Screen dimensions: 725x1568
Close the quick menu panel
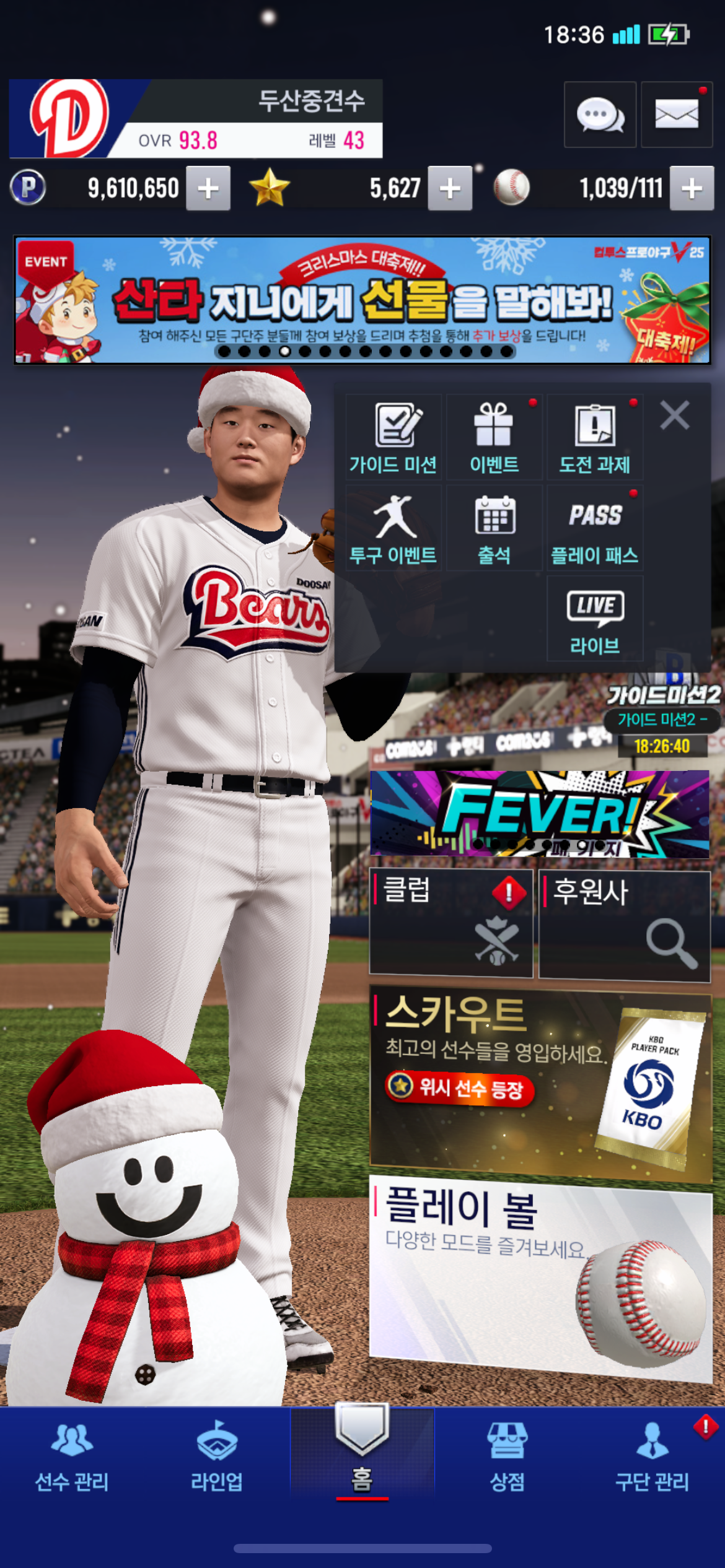click(674, 415)
